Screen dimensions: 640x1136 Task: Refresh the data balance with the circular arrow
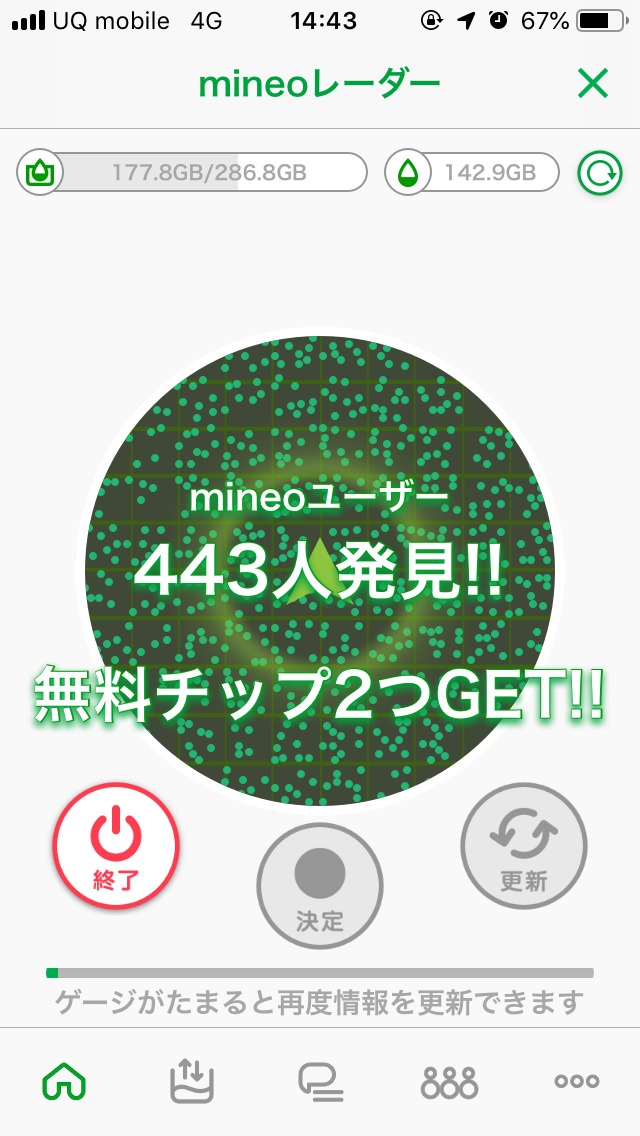pyautogui.click(x=600, y=174)
